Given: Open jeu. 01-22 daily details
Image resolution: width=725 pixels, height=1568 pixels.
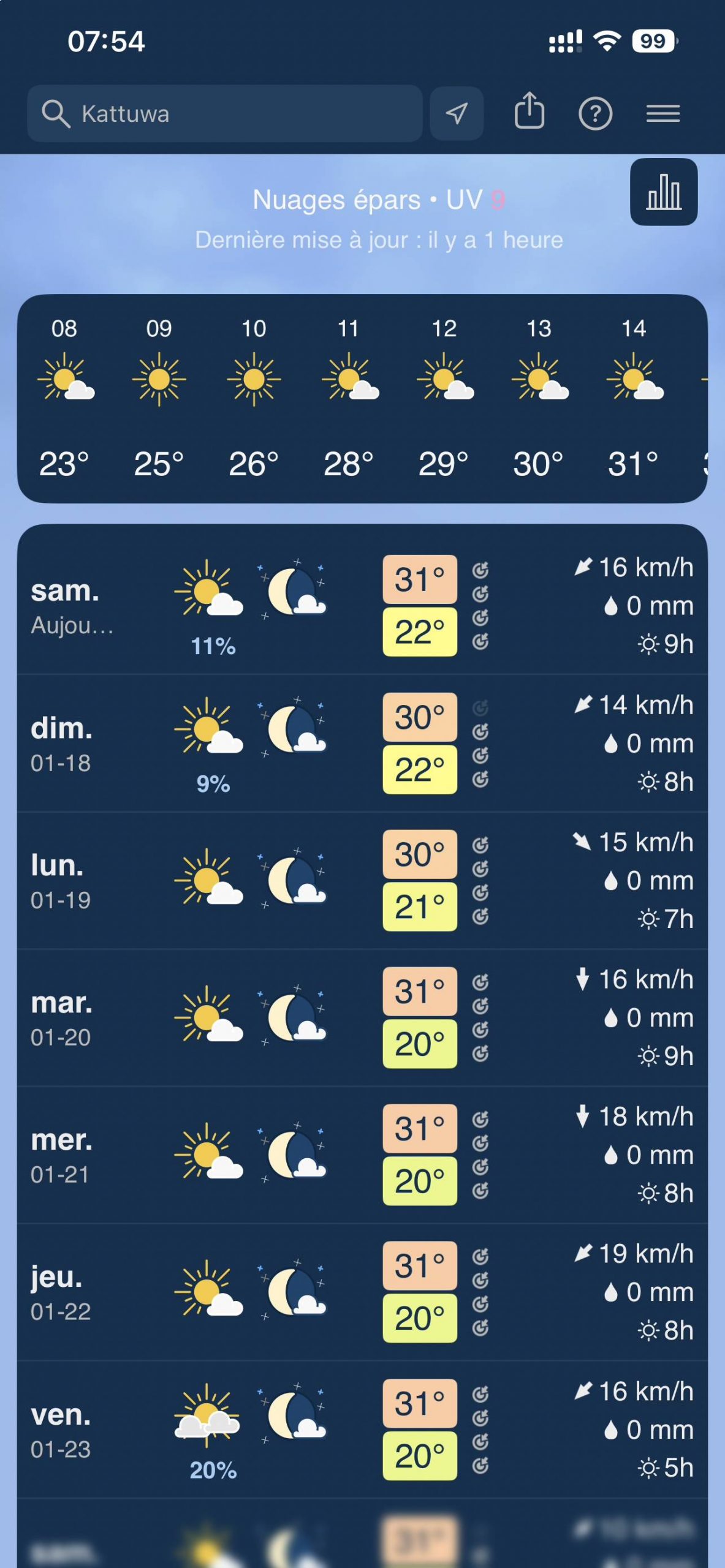Looking at the screenshot, I should coord(362,1292).
